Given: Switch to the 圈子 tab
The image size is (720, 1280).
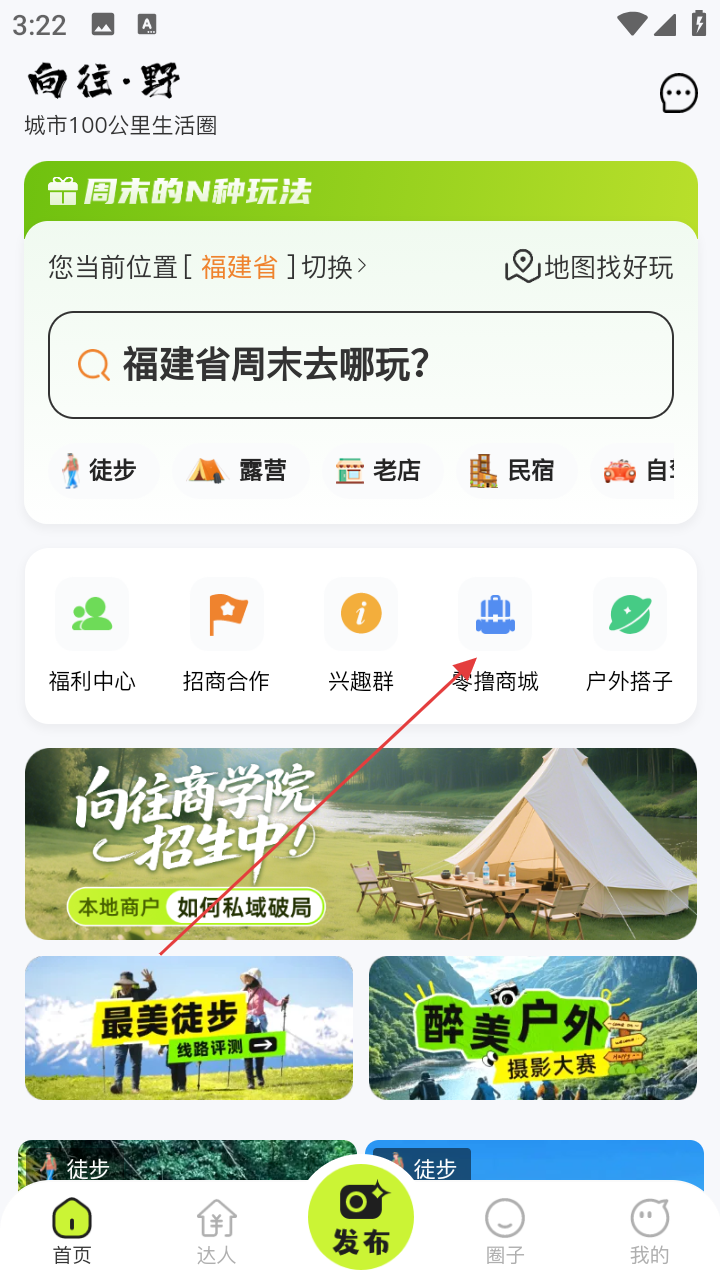Looking at the screenshot, I should 504,1232.
